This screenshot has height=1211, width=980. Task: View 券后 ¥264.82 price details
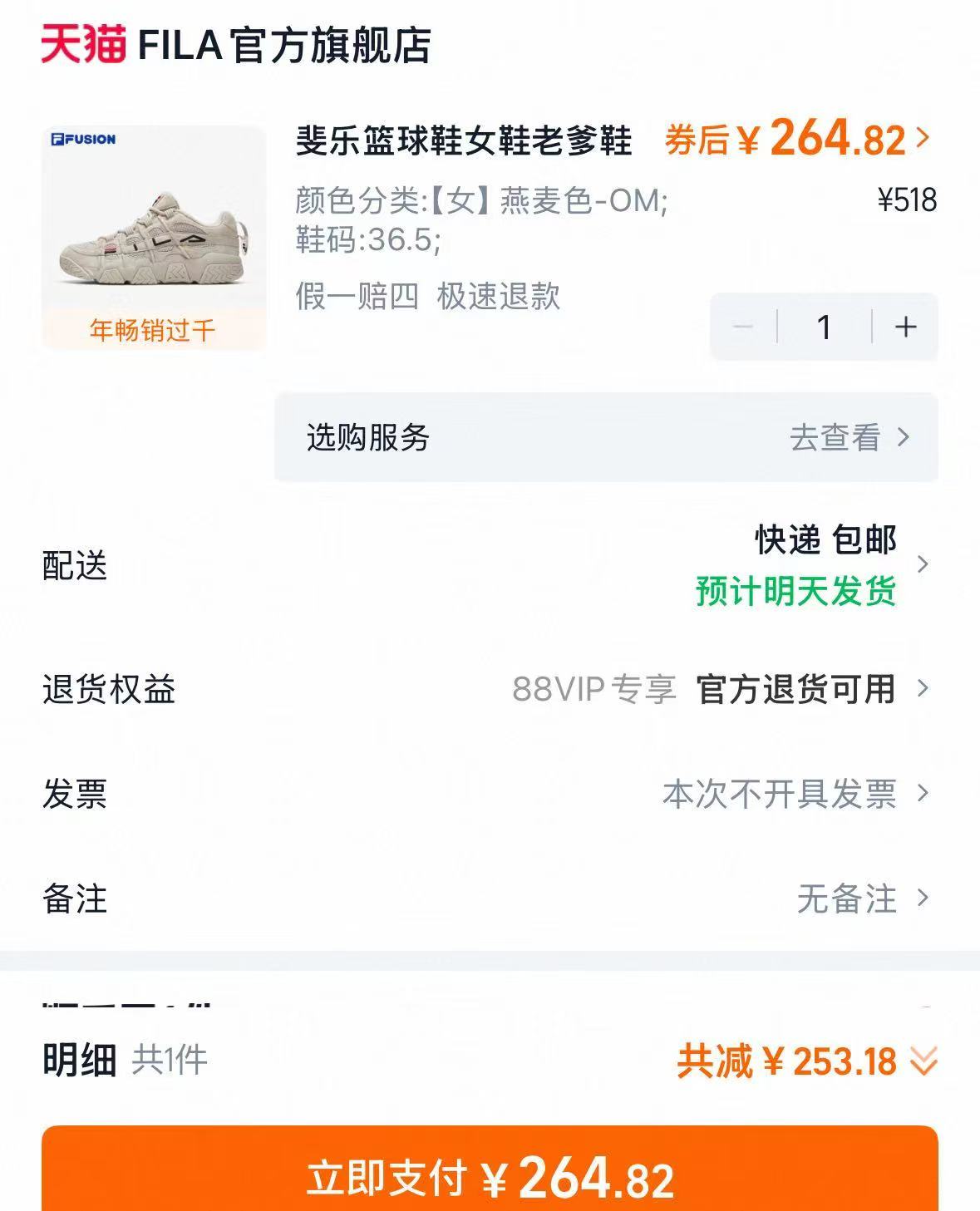pos(796,139)
